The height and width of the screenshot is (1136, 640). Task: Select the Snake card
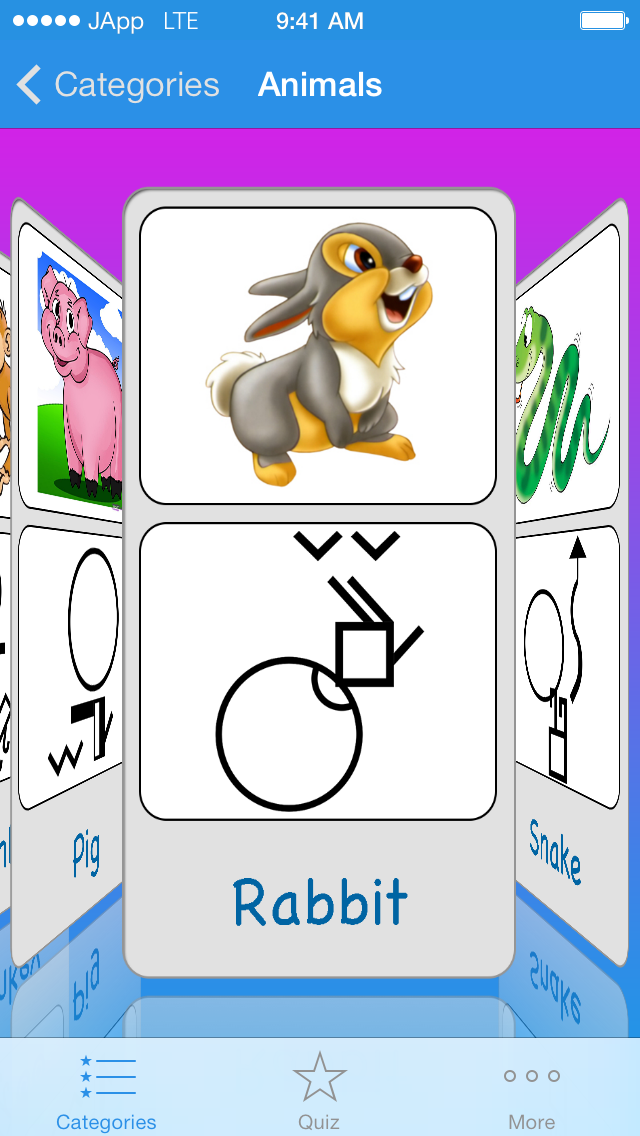tap(572, 580)
